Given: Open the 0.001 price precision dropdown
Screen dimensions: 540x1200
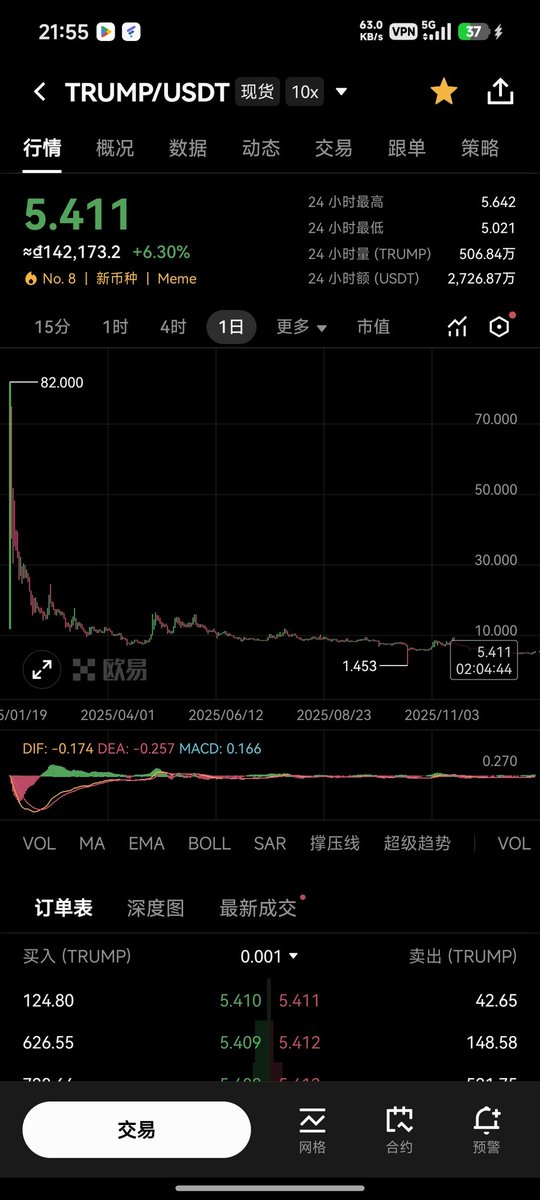Looking at the screenshot, I should pyautogui.click(x=270, y=957).
